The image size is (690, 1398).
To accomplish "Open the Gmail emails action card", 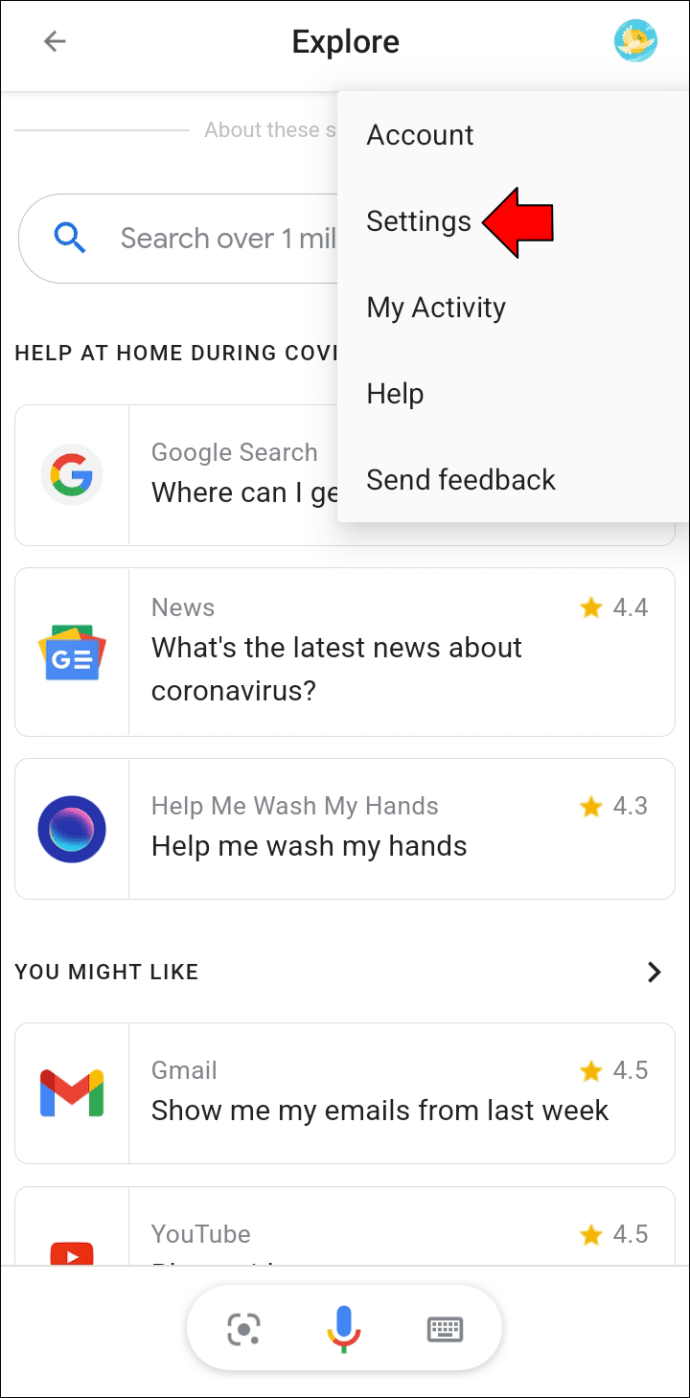I will click(345, 1093).
